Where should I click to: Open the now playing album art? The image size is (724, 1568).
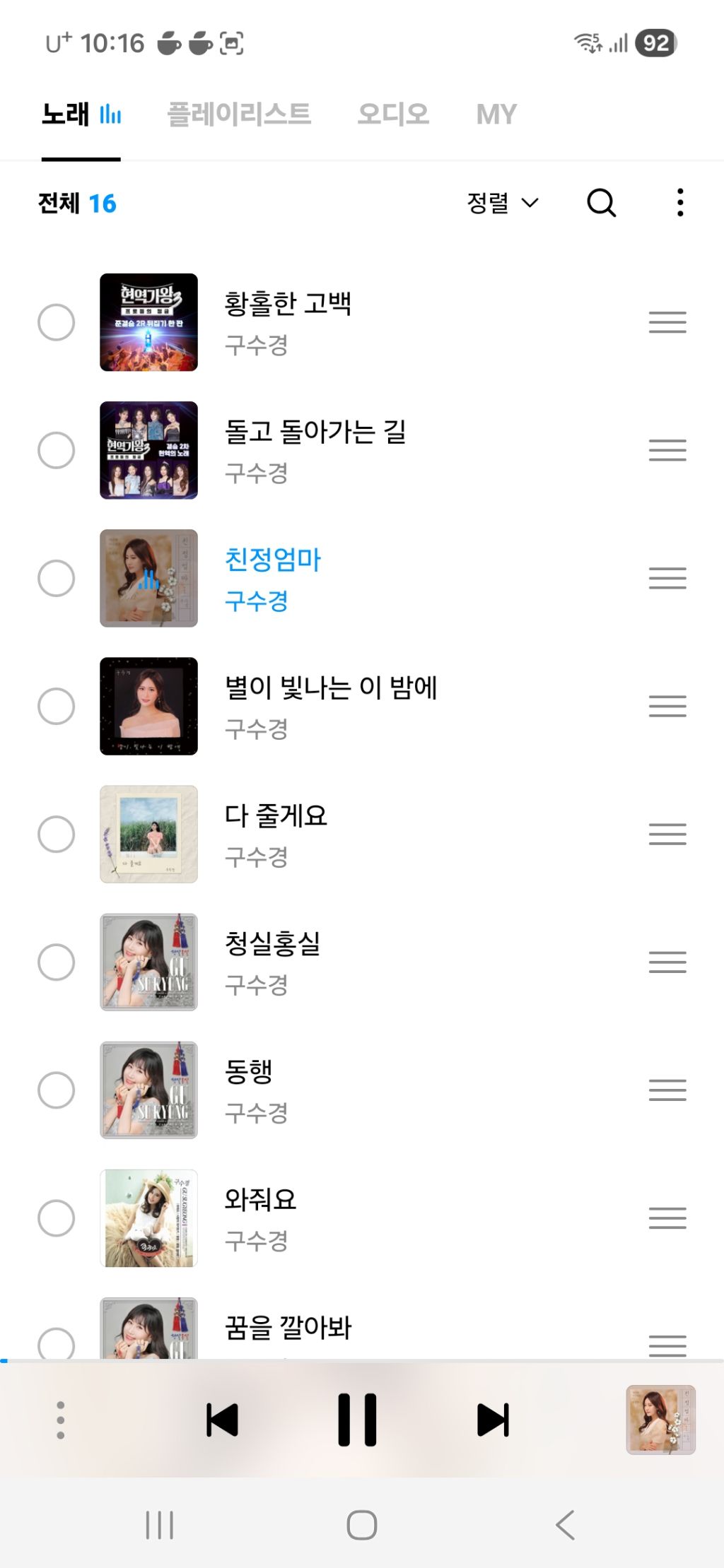pyautogui.click(x=660, y=1420)
